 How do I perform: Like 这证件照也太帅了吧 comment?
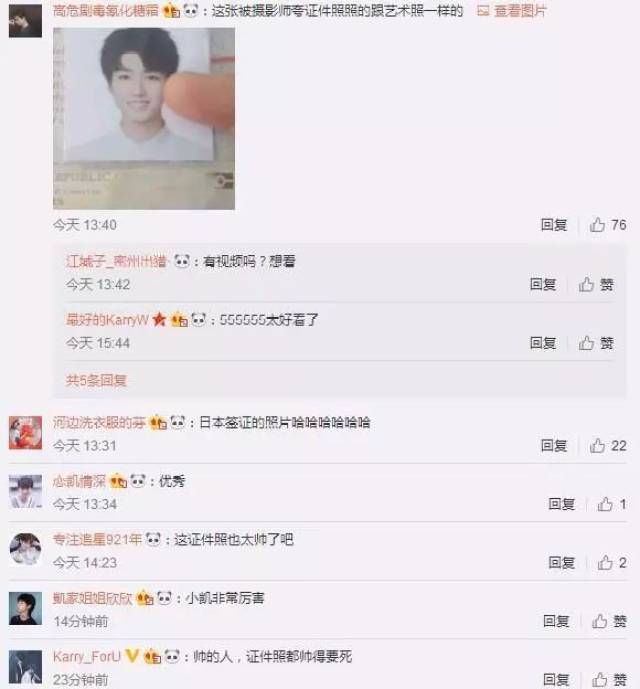click(x=610, y=563)
